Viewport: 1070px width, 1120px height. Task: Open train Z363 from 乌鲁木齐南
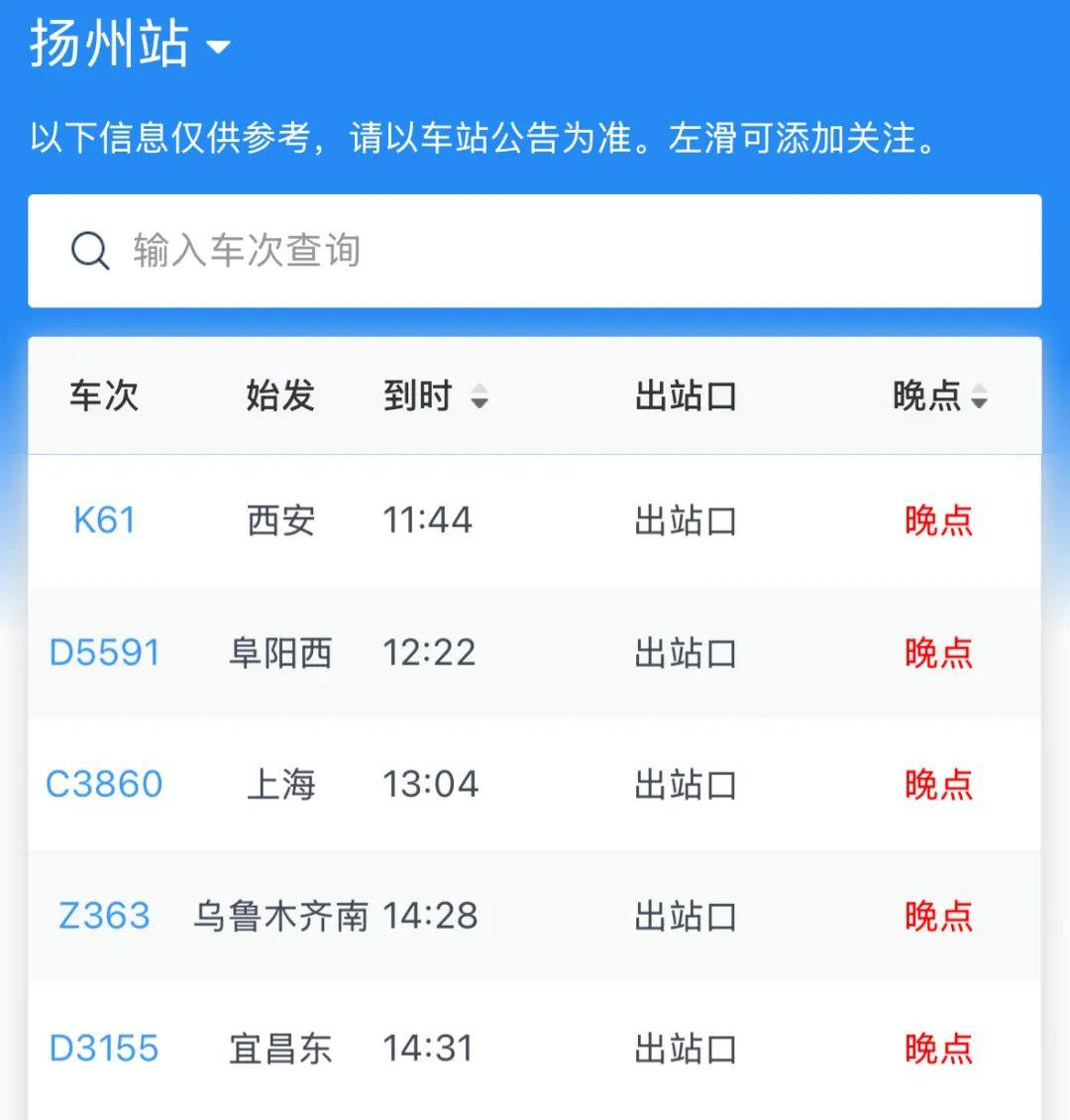pyautogui.click(x=104, y=916)
